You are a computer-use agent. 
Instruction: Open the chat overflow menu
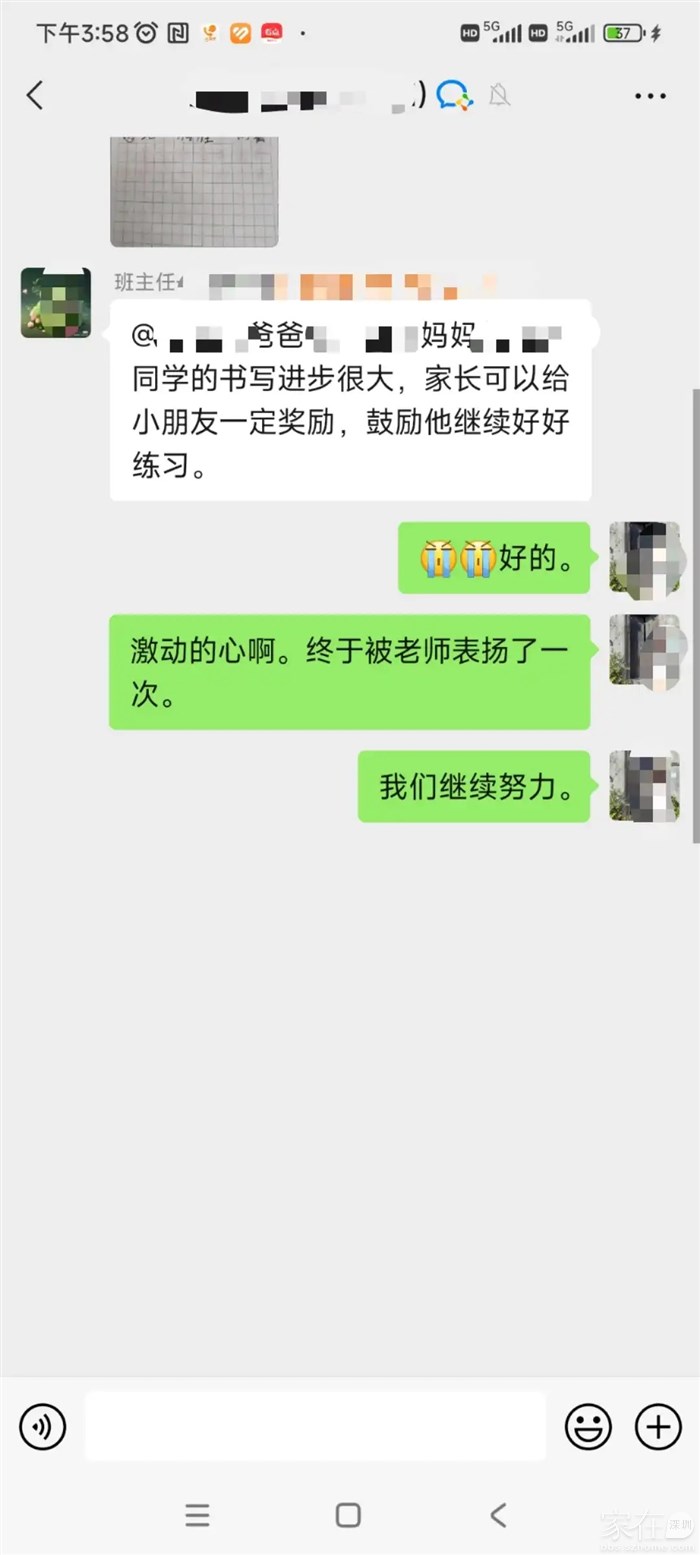point(650,96)
